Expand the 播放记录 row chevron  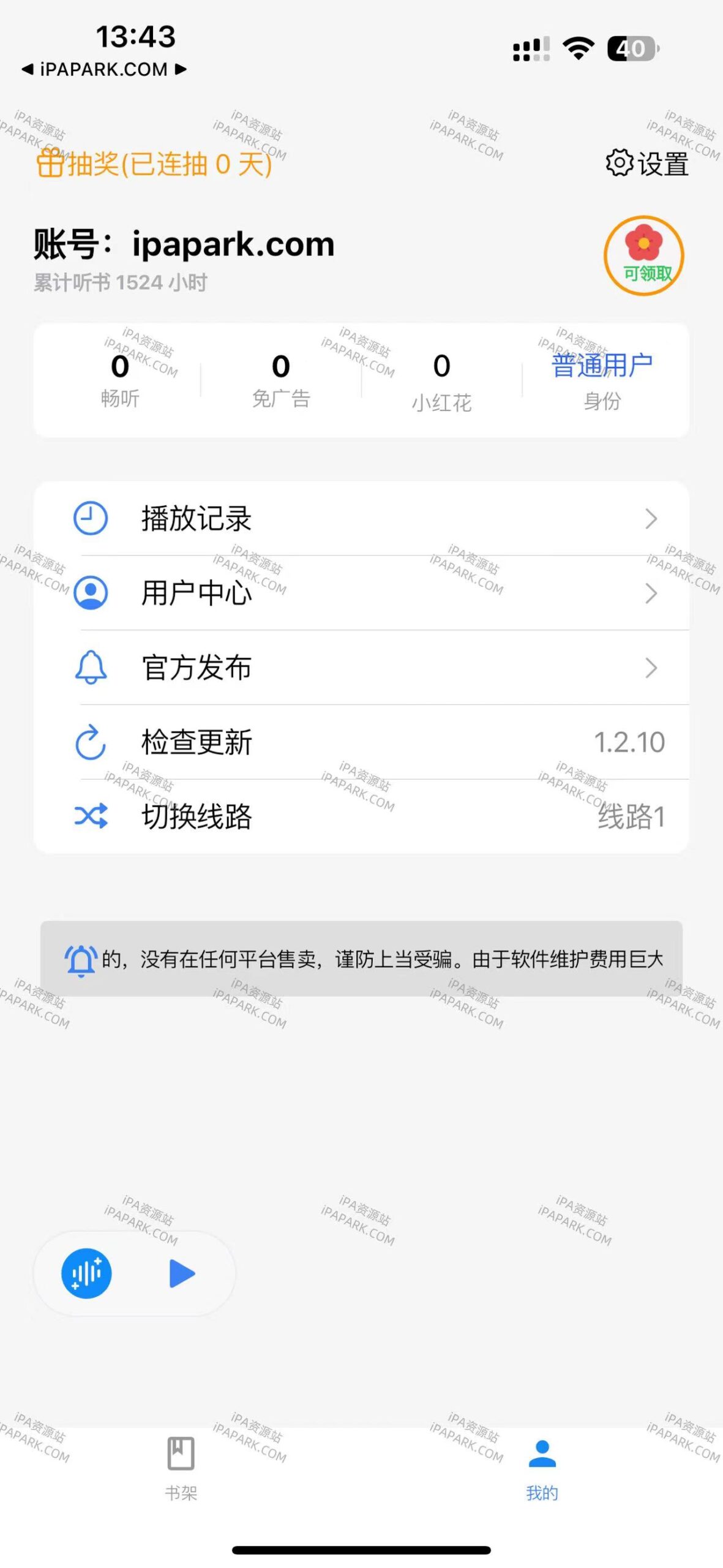650,519
